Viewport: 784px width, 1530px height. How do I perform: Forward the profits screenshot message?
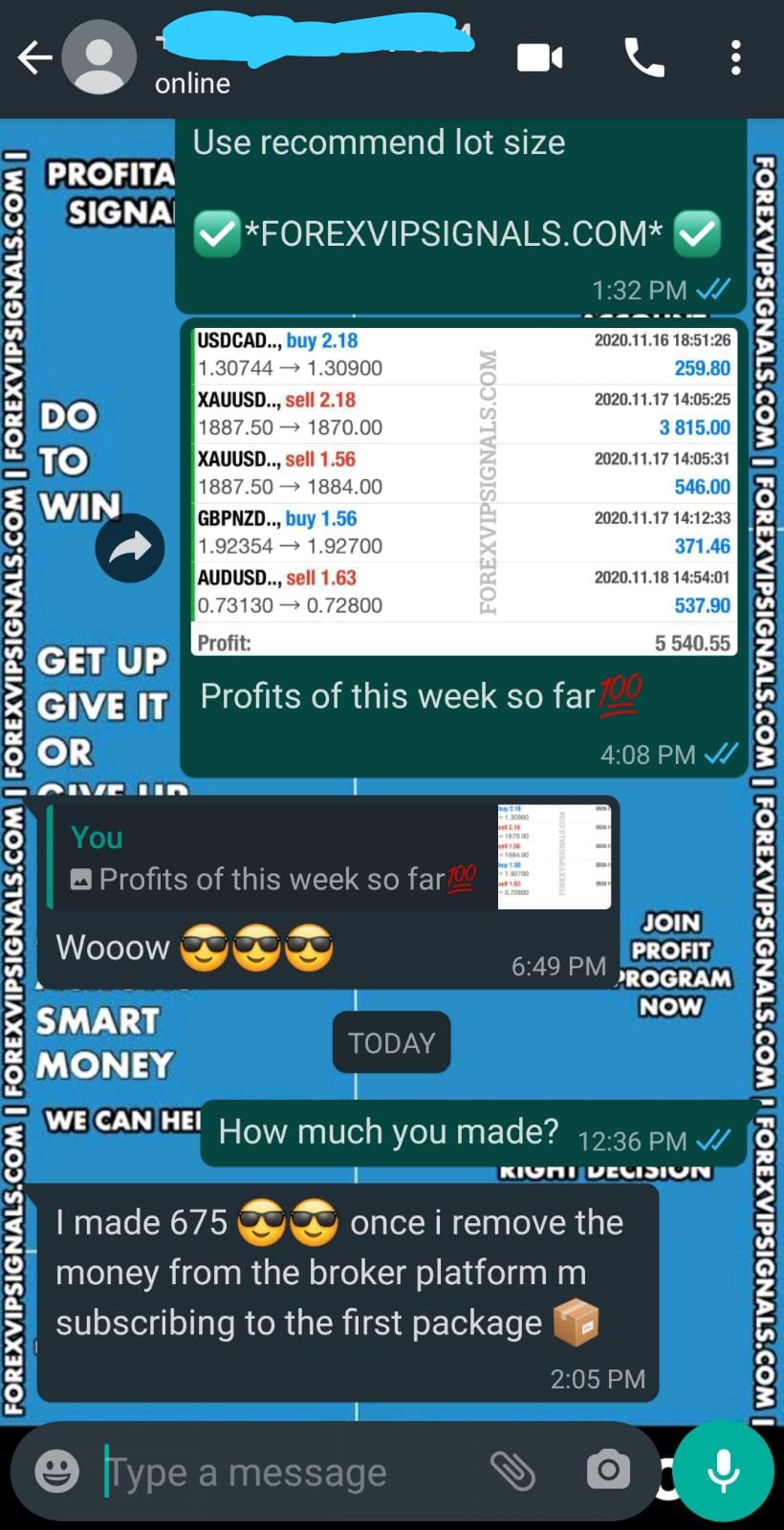130,548
